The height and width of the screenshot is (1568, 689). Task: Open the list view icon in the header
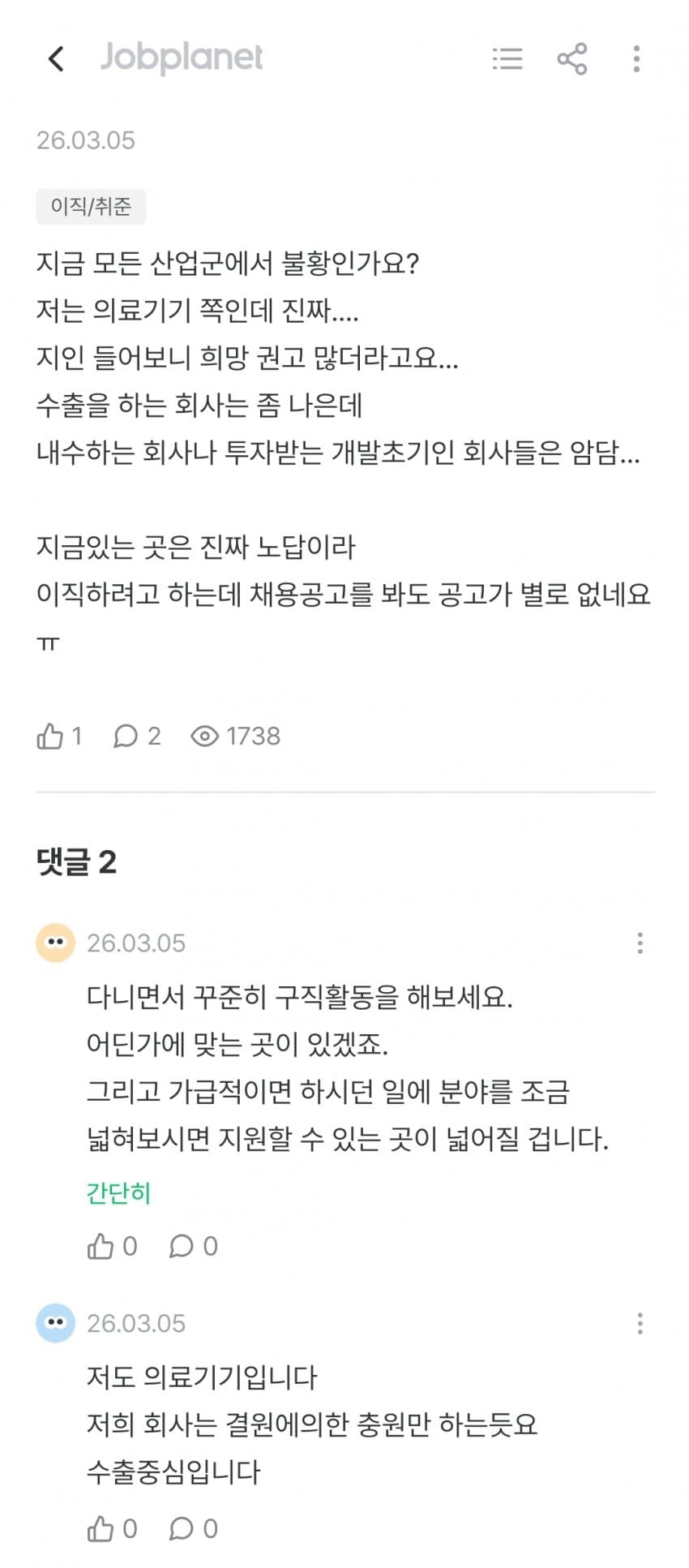[507, 58]
